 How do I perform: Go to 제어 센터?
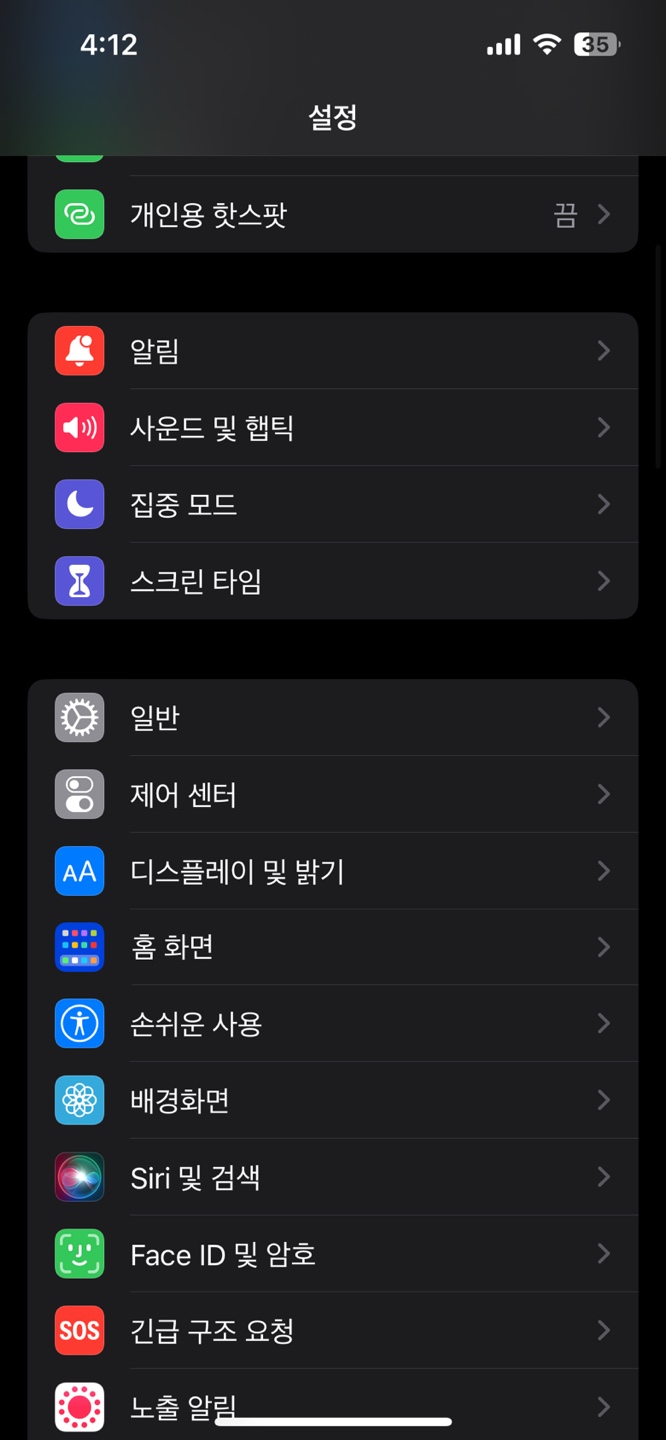coord(333,795)
